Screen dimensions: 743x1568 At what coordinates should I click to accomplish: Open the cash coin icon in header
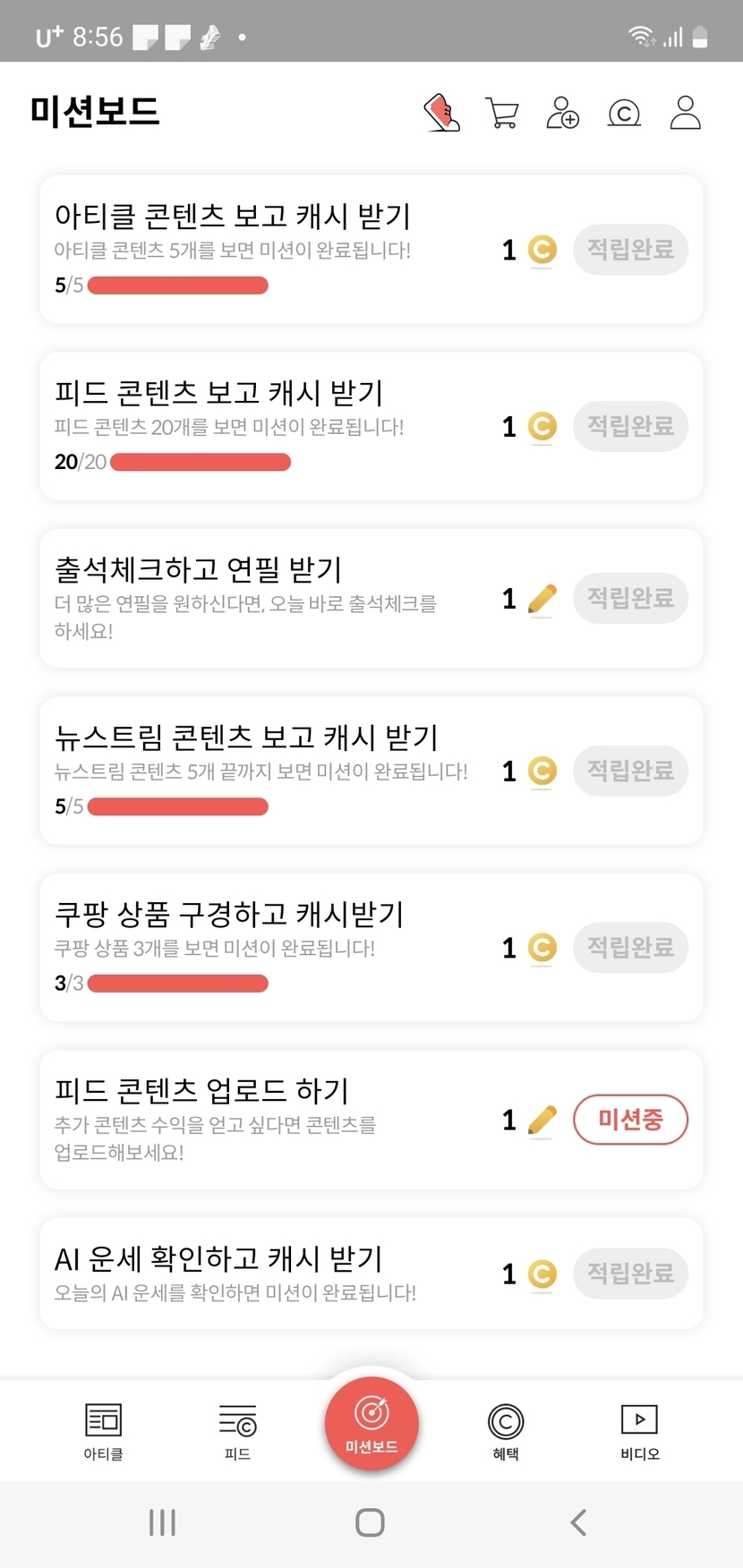624,114
